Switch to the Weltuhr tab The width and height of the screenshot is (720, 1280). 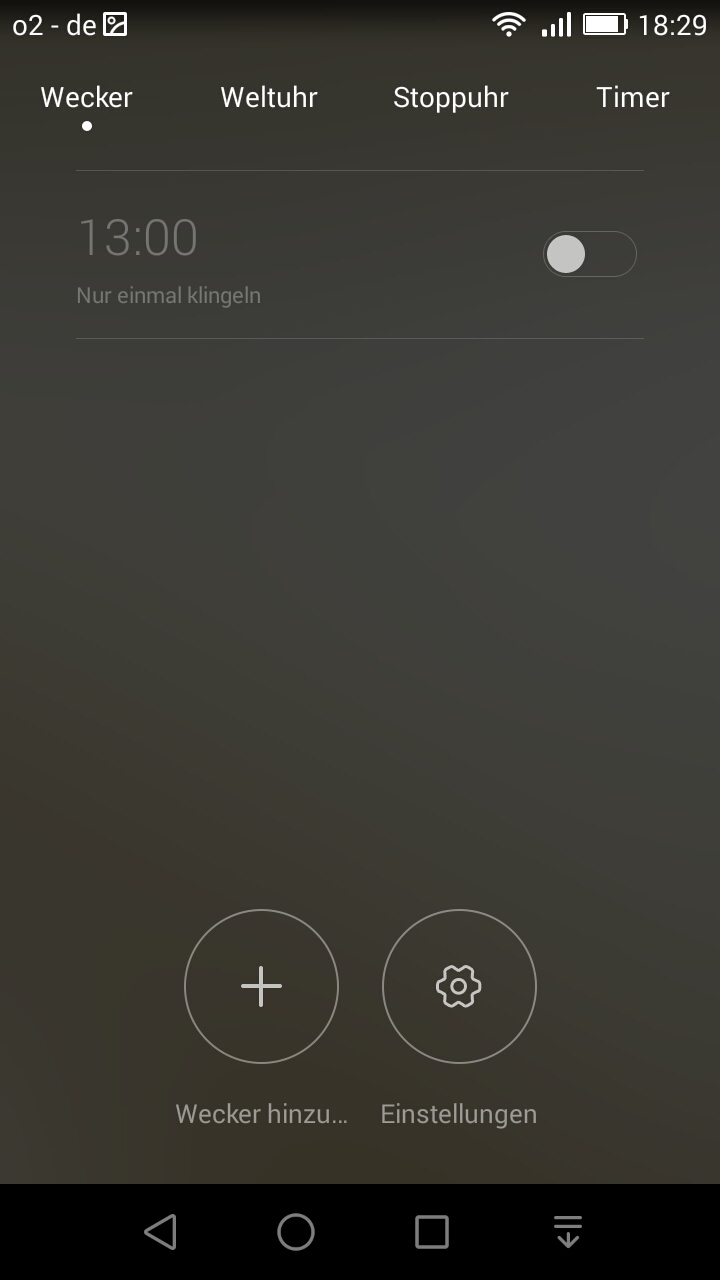point(269,97)
